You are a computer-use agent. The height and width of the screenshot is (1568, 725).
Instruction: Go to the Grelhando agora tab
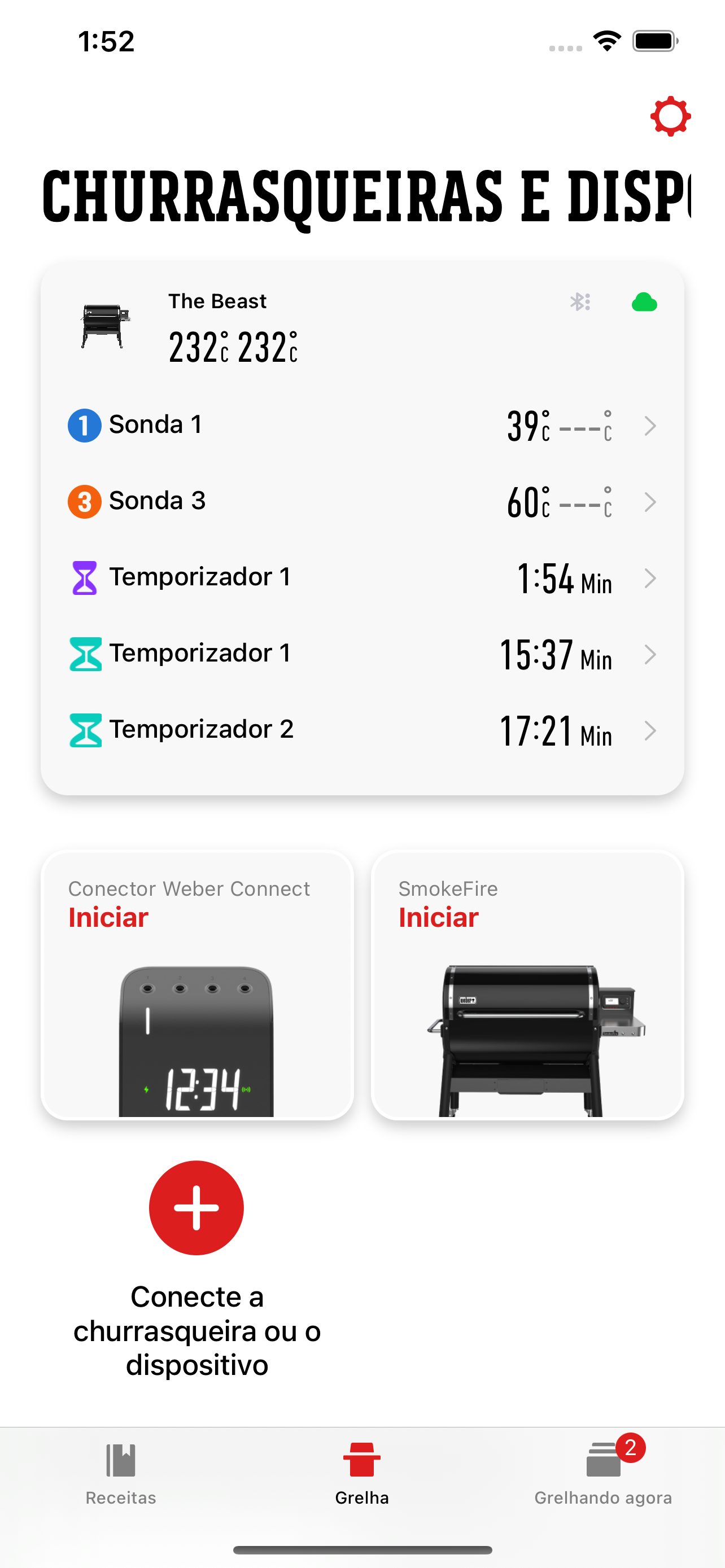pyautogui.click(x=603, y=1474)
